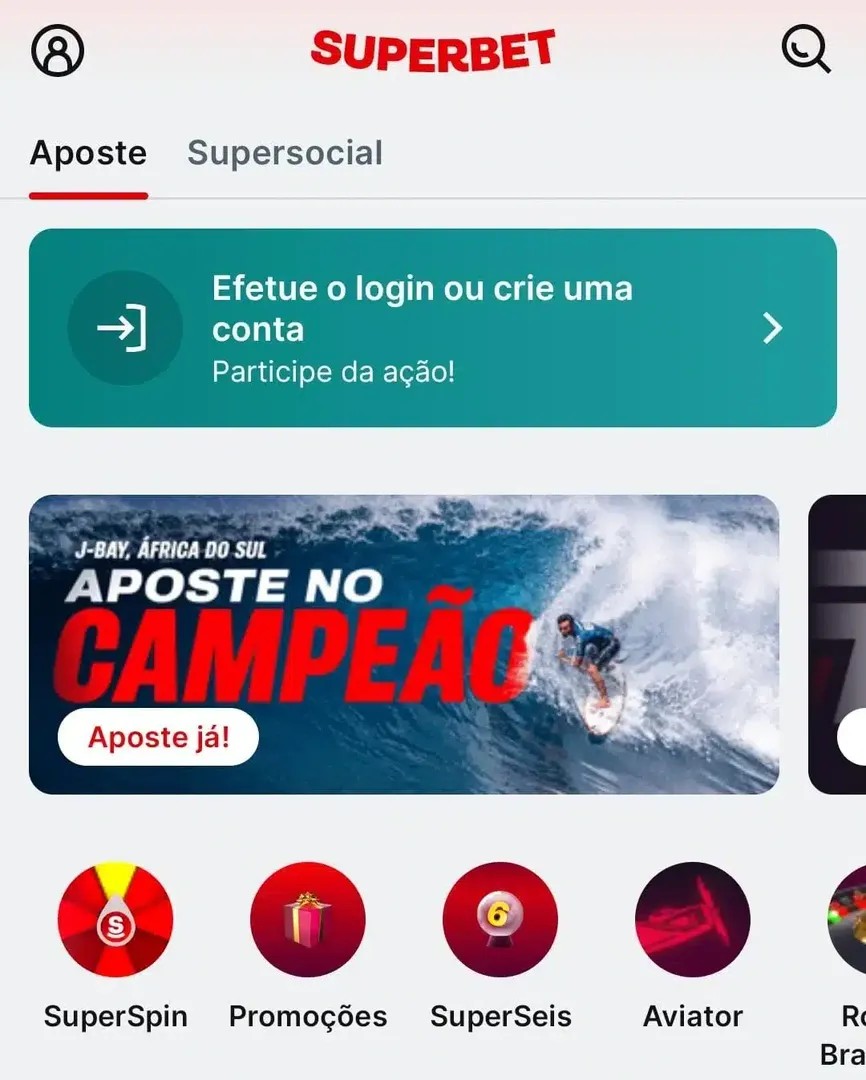Open the Promoções gift icon
Image resolution: width=866 pixels, height=1080 pixels.
(x=308, y=918)
